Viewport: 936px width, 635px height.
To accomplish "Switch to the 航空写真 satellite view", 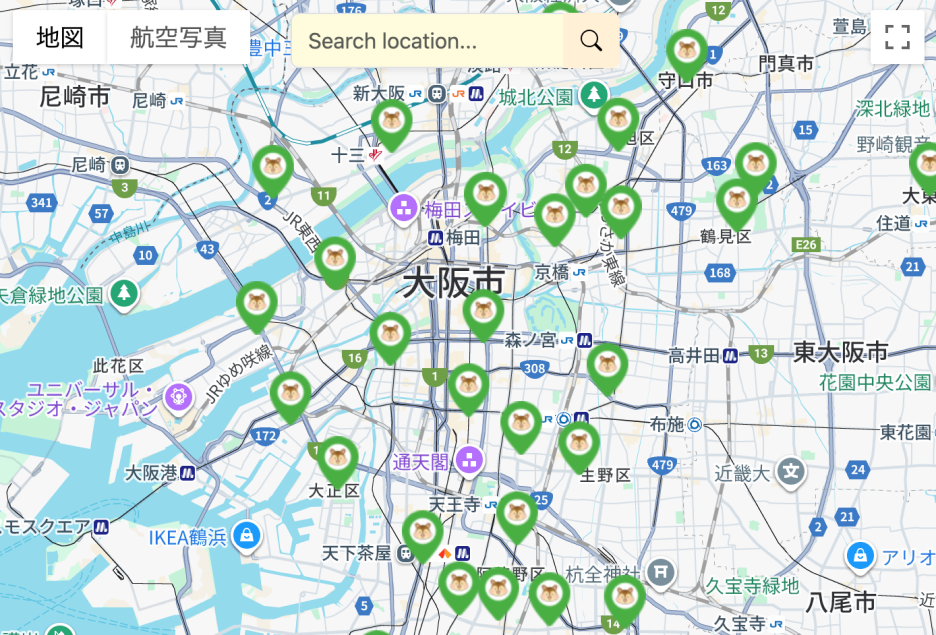I will pyautogui.click(x=179, y=39).
